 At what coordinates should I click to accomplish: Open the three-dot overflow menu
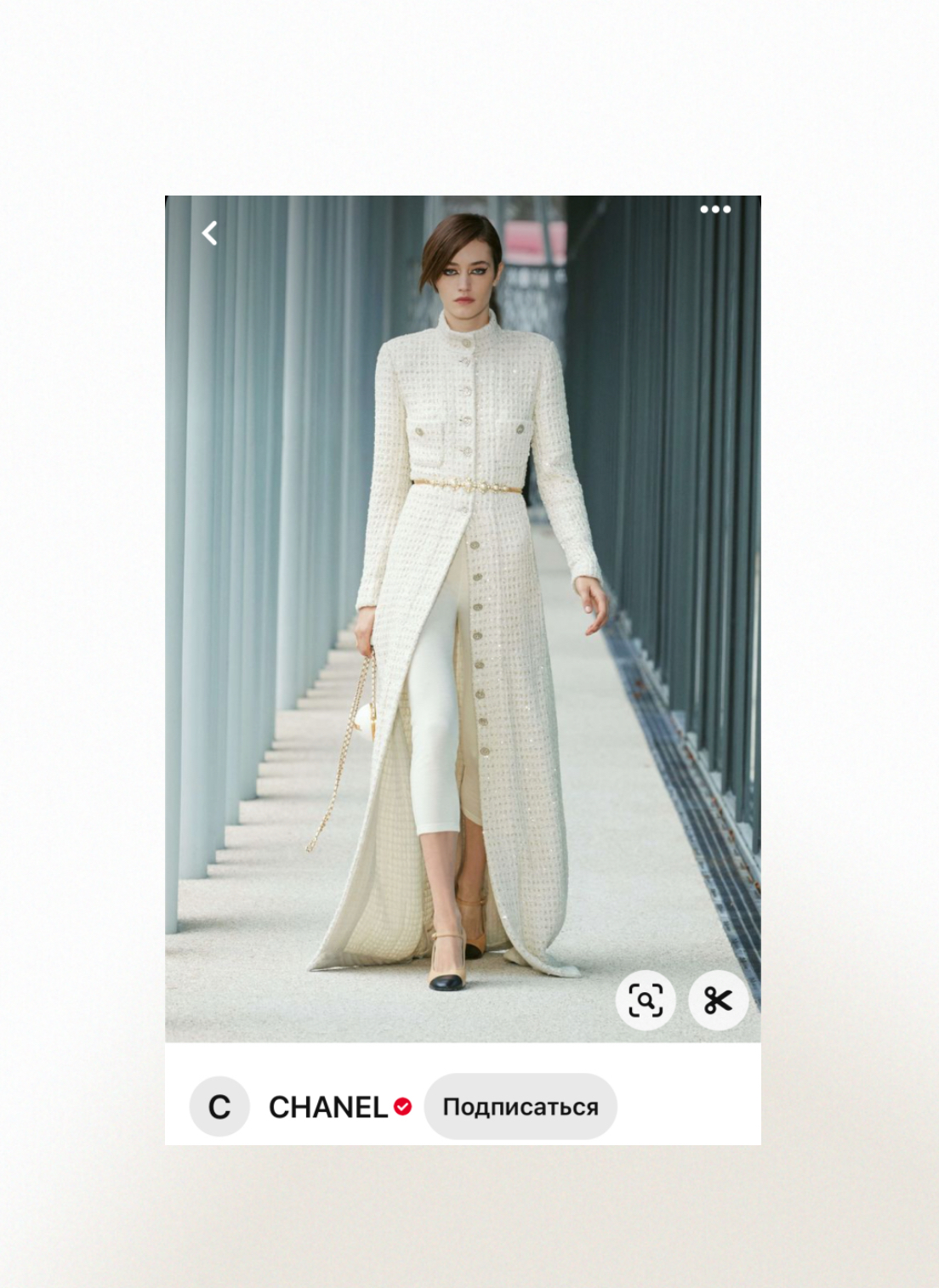[x=714, y=209]
